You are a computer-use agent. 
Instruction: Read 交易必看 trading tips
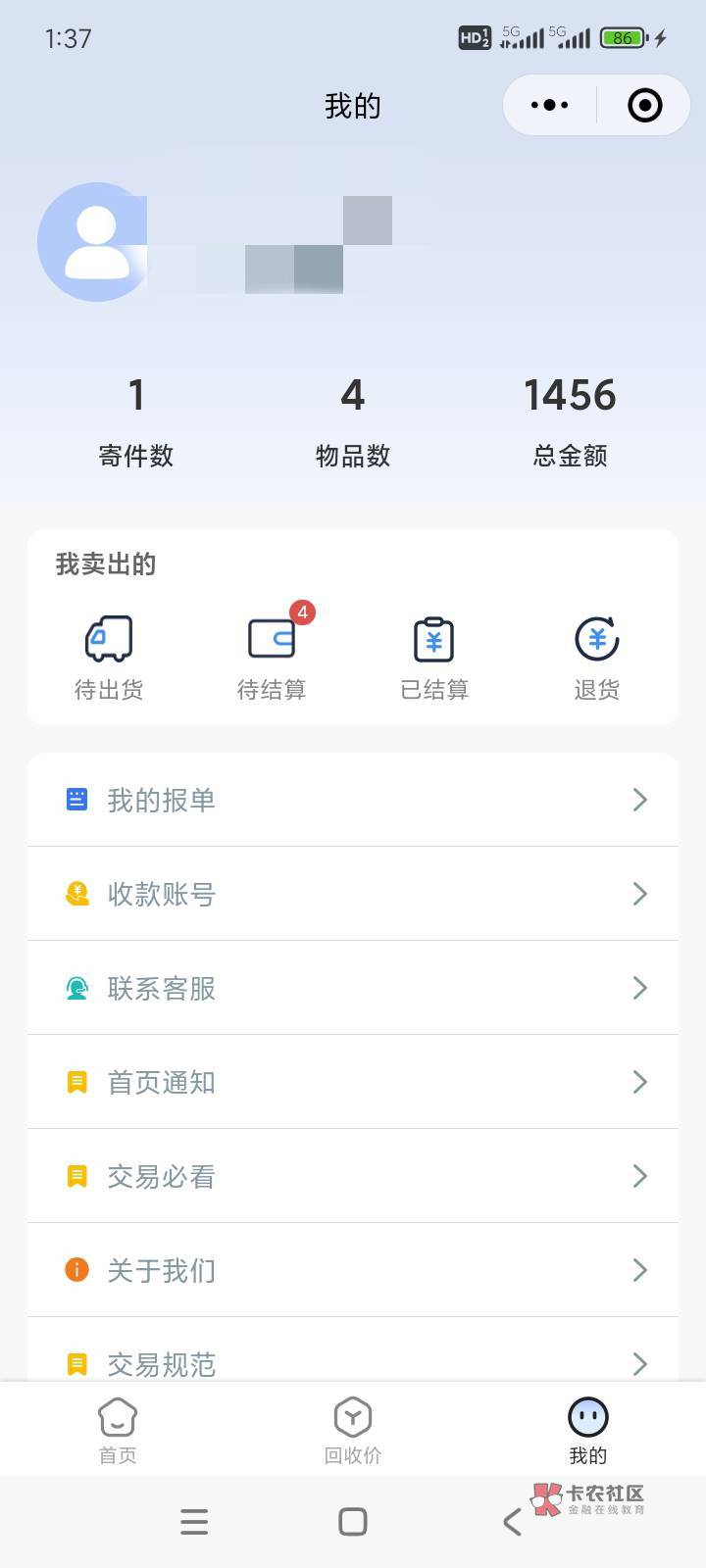(353, 1176)
